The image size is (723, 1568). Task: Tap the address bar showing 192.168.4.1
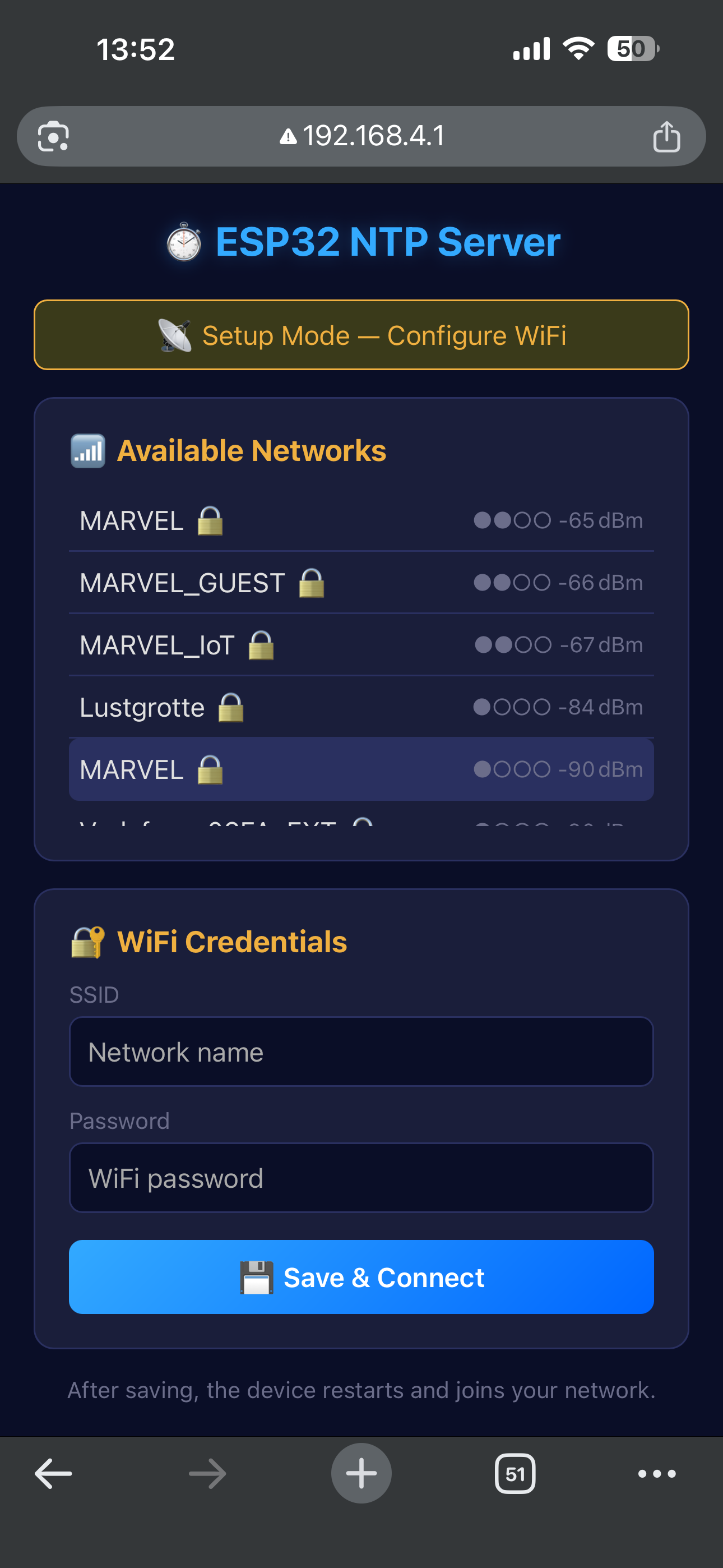[x=361, y=136]
